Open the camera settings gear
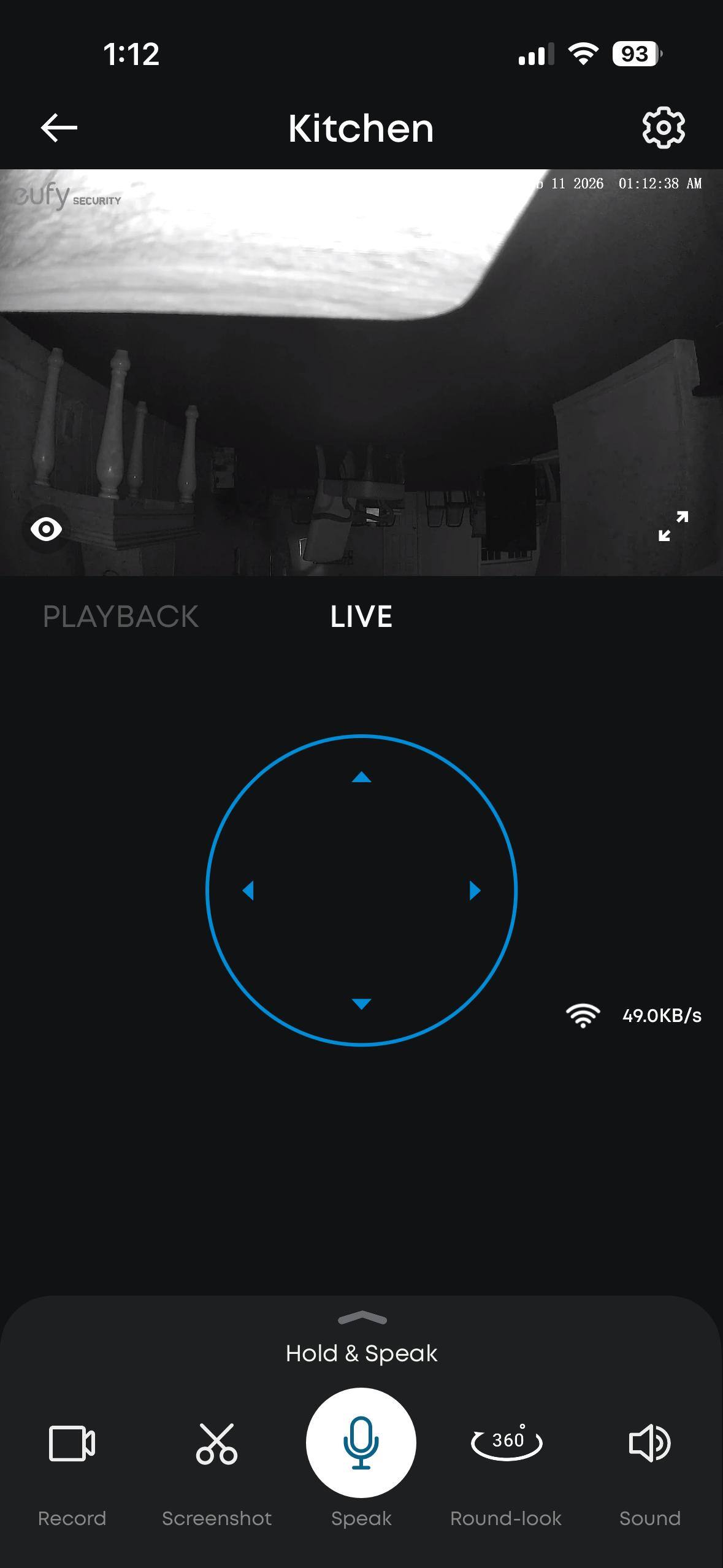 click(663, 128)
